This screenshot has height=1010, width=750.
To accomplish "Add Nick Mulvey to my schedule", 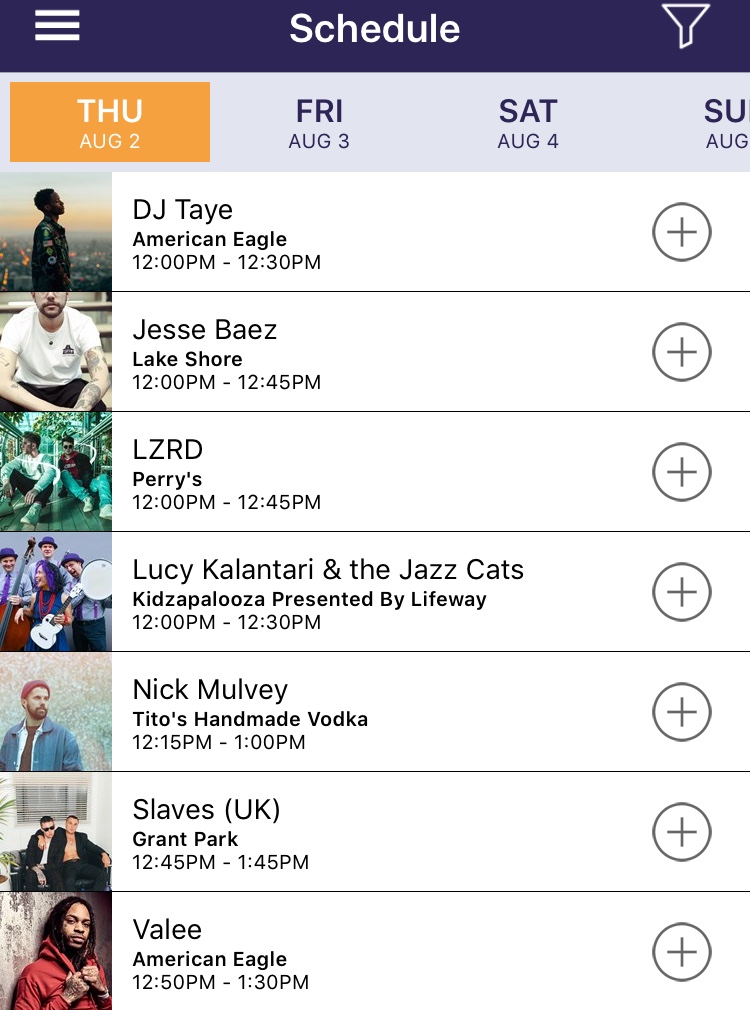I will click(681, 712).
